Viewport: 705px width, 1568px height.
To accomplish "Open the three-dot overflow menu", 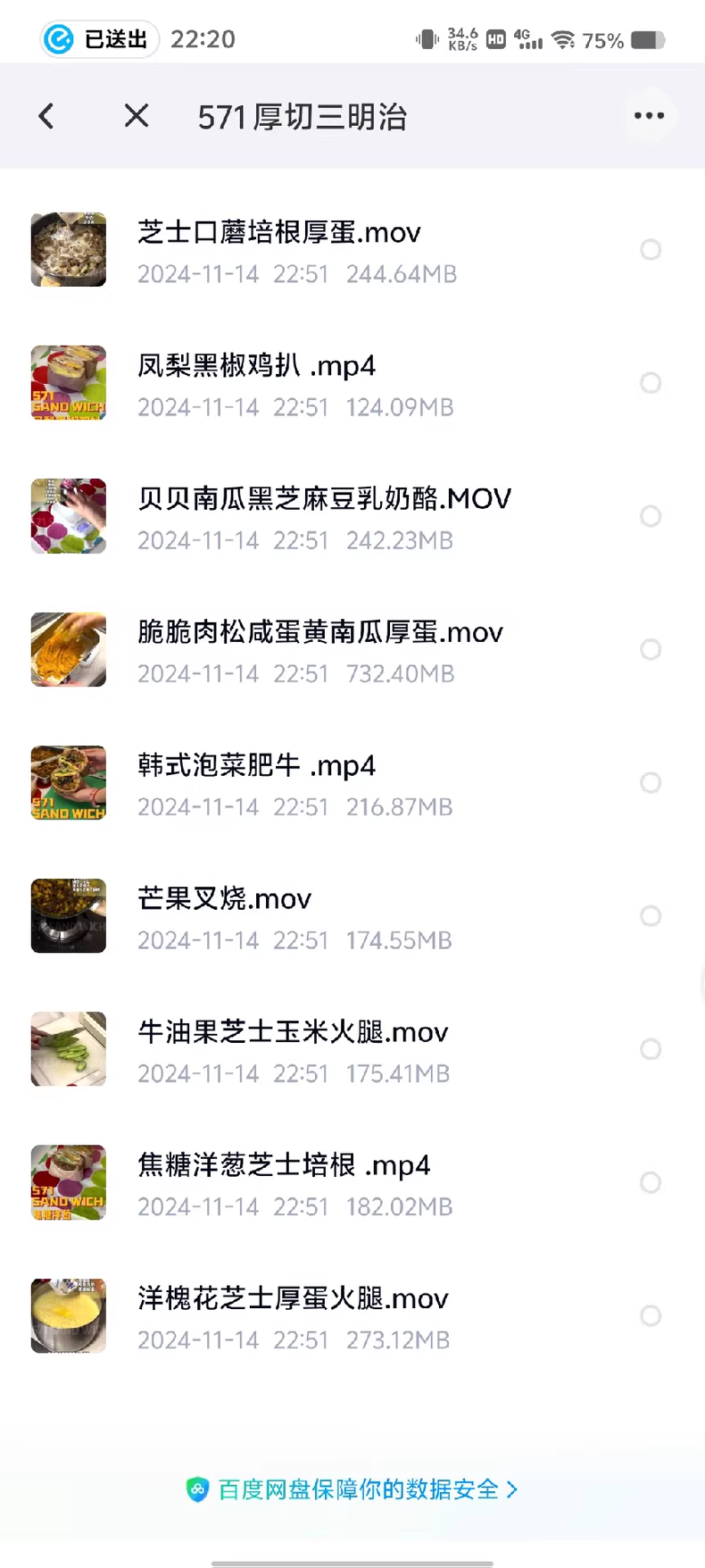I will (x=649, y=116).
